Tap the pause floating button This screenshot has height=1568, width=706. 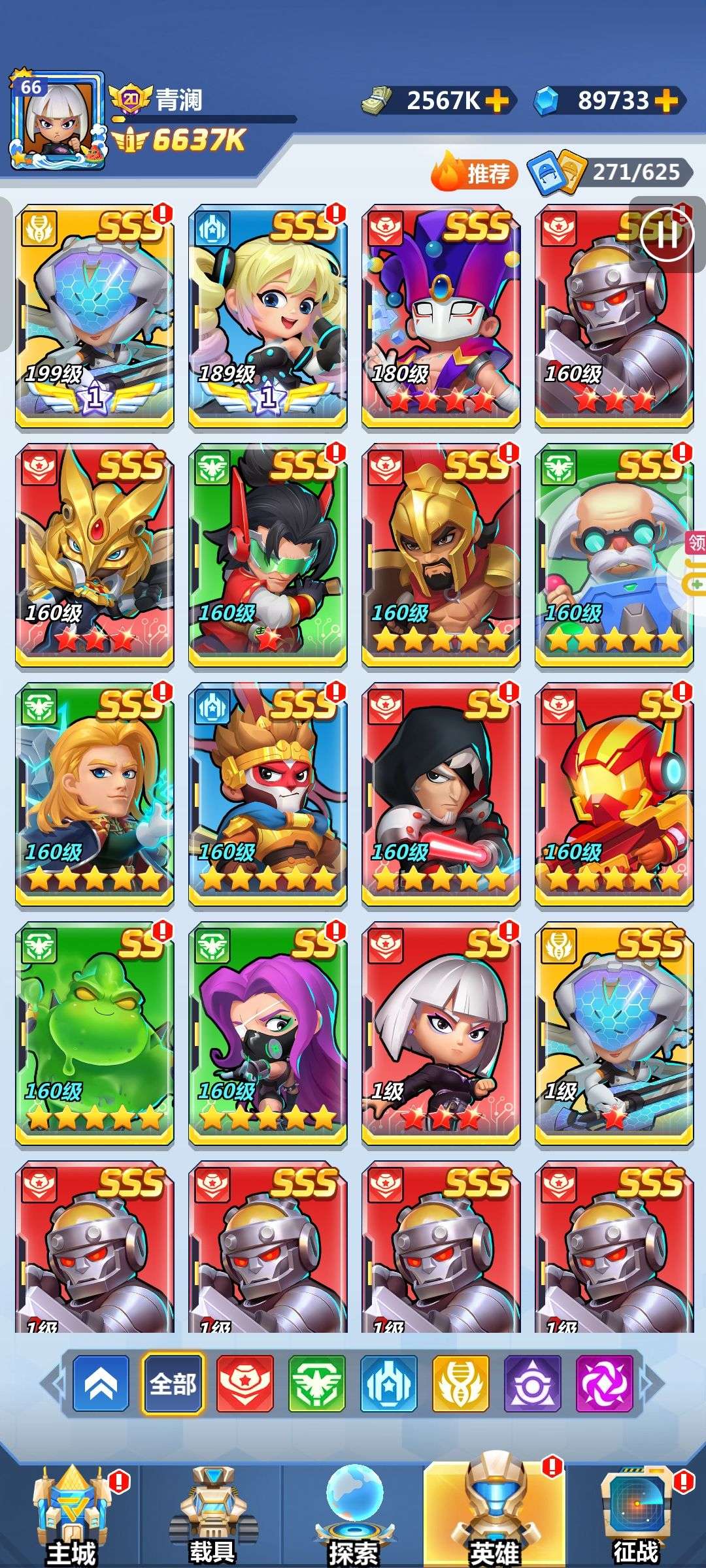[667, 234]
